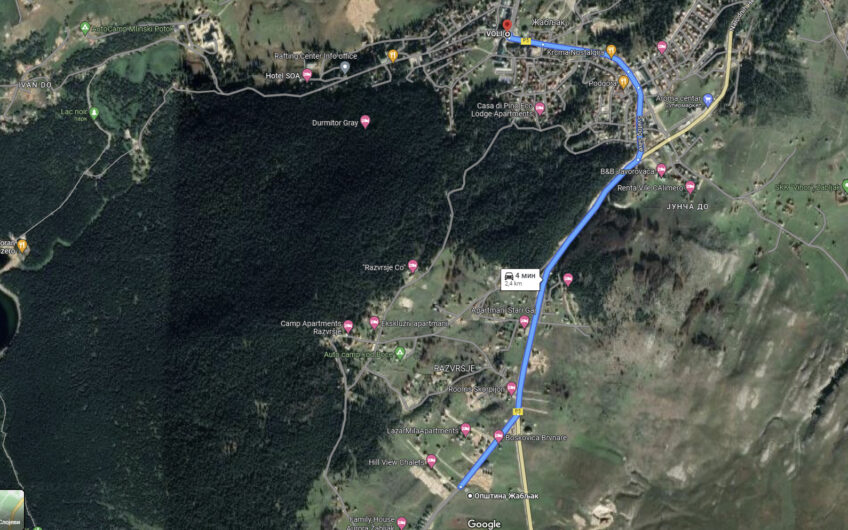Open the map layers thumbnail
The width and height of the screenshot is (848, 530).
click(11, 503)
